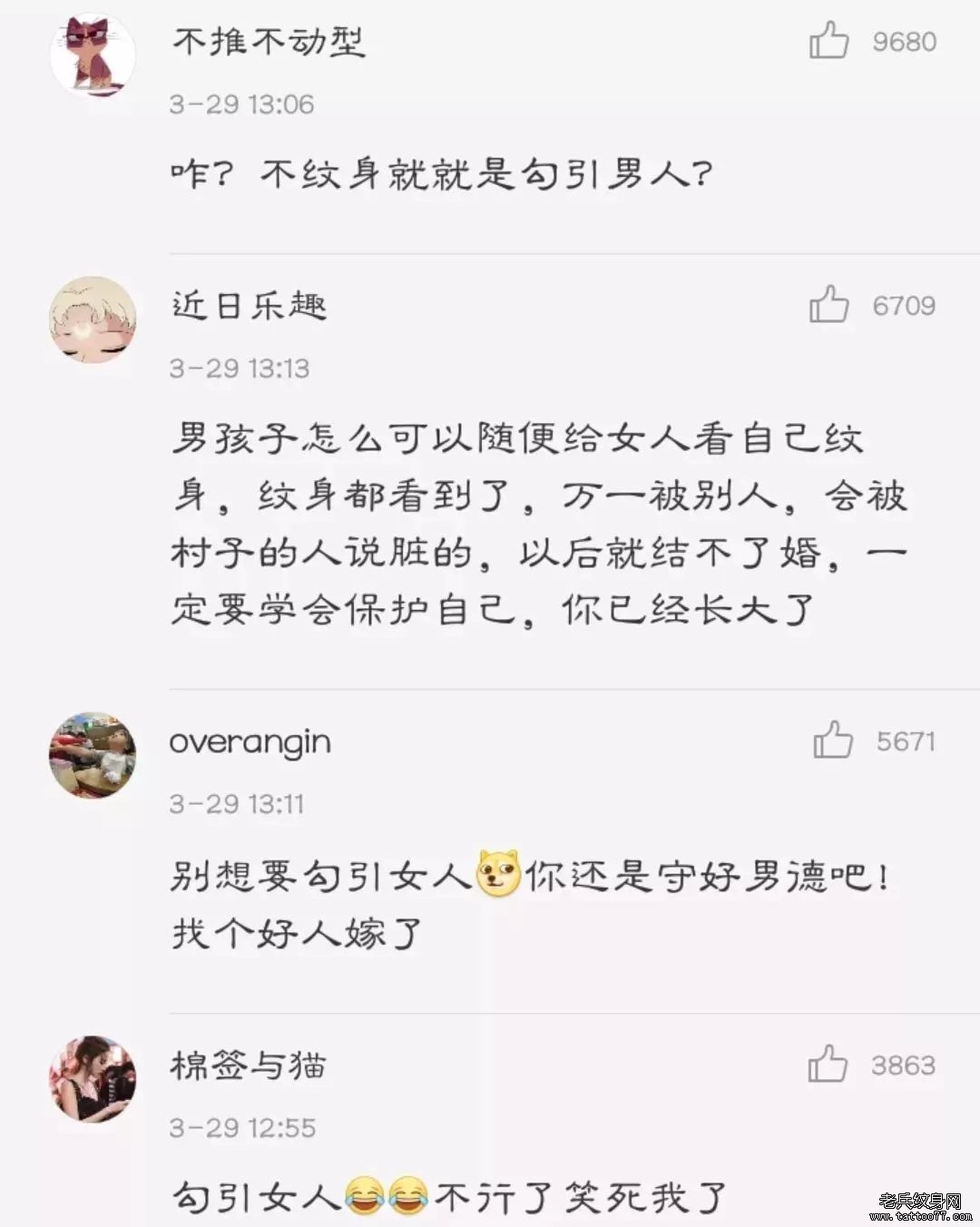Like the comment by 近日乐趣

[828, 305]
